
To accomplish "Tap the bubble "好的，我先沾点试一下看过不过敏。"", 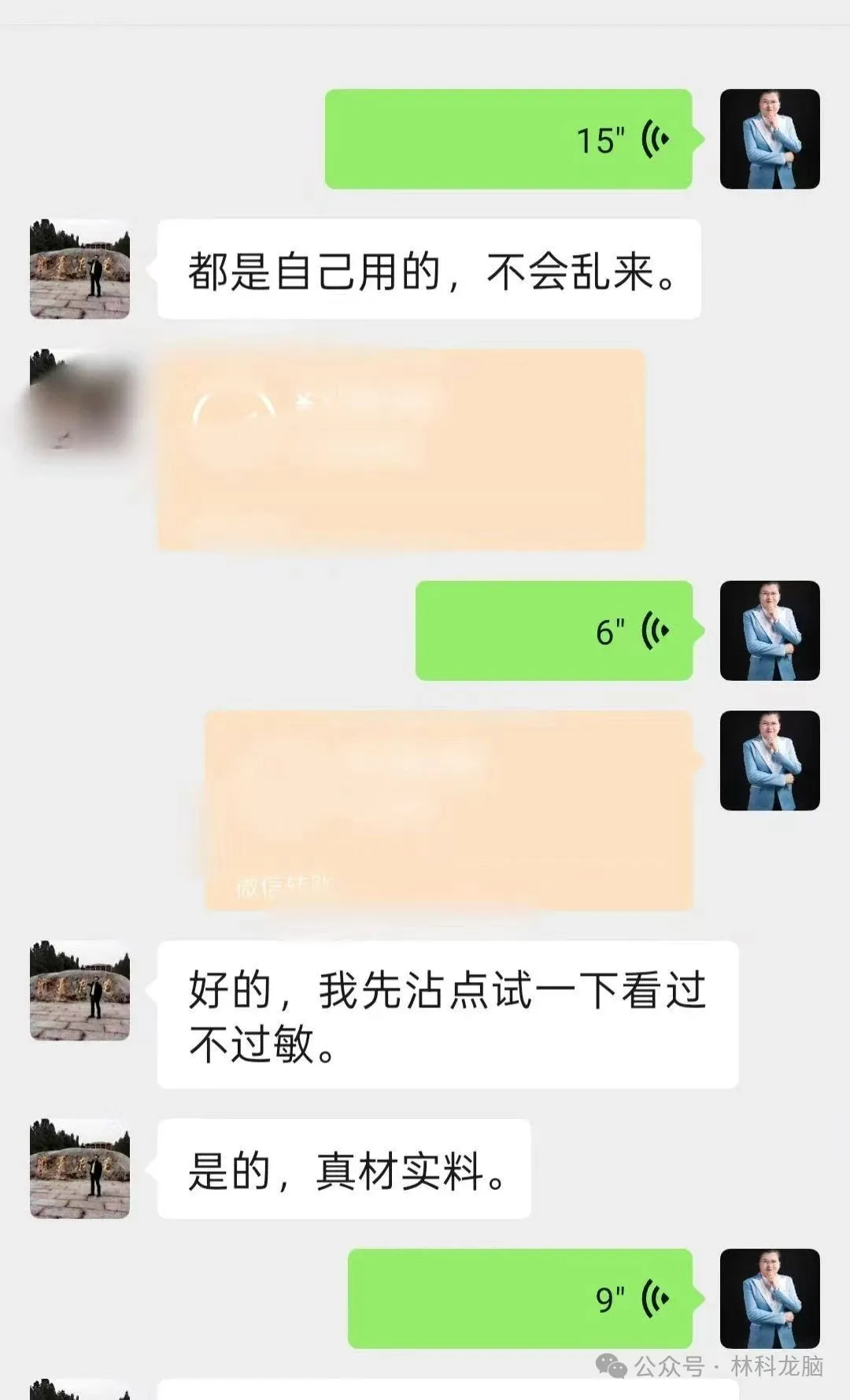I will [449, 1010].
